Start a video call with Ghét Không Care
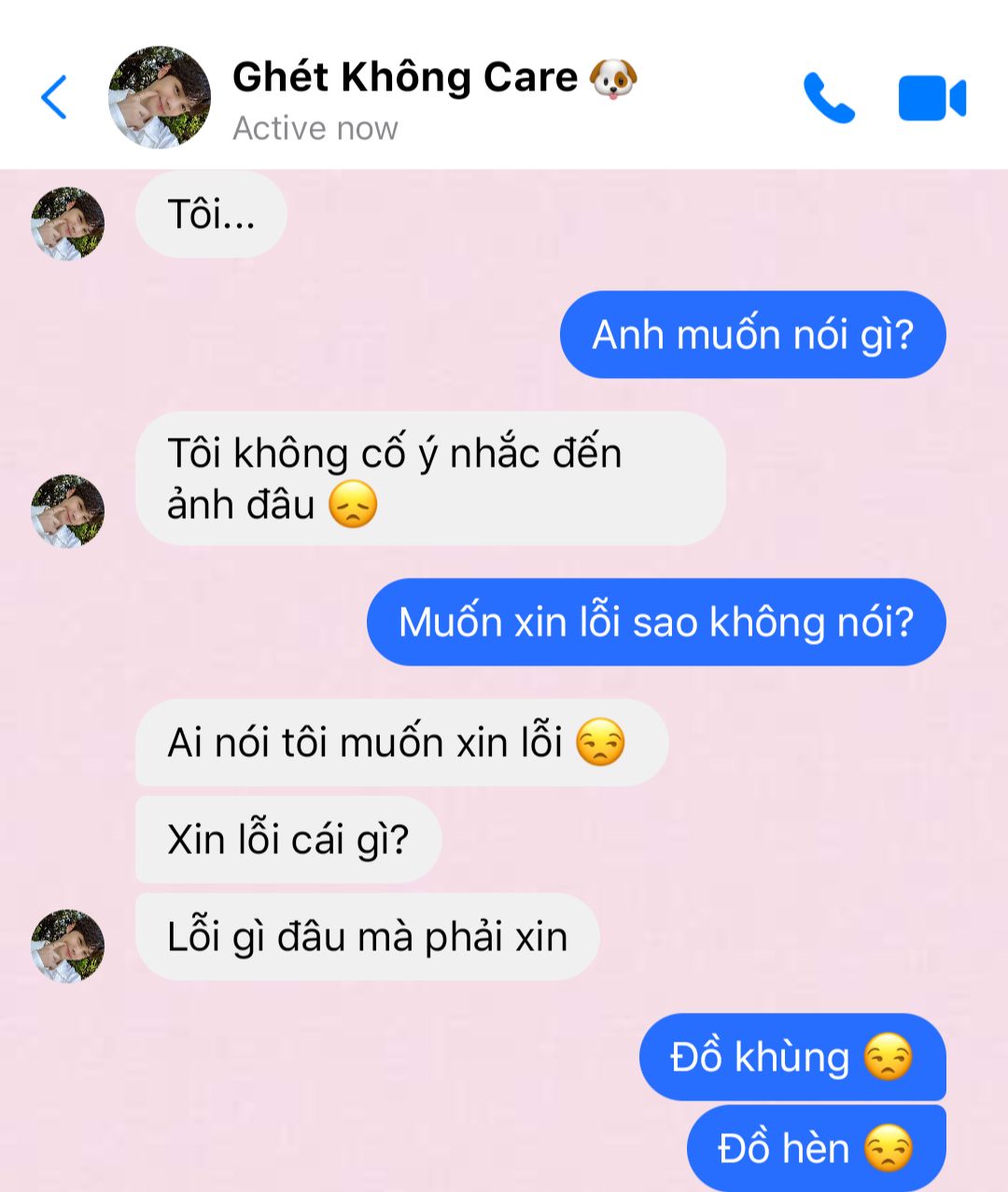The width and height of the screenshot is (1008, 1192). (x=931, y=99)
